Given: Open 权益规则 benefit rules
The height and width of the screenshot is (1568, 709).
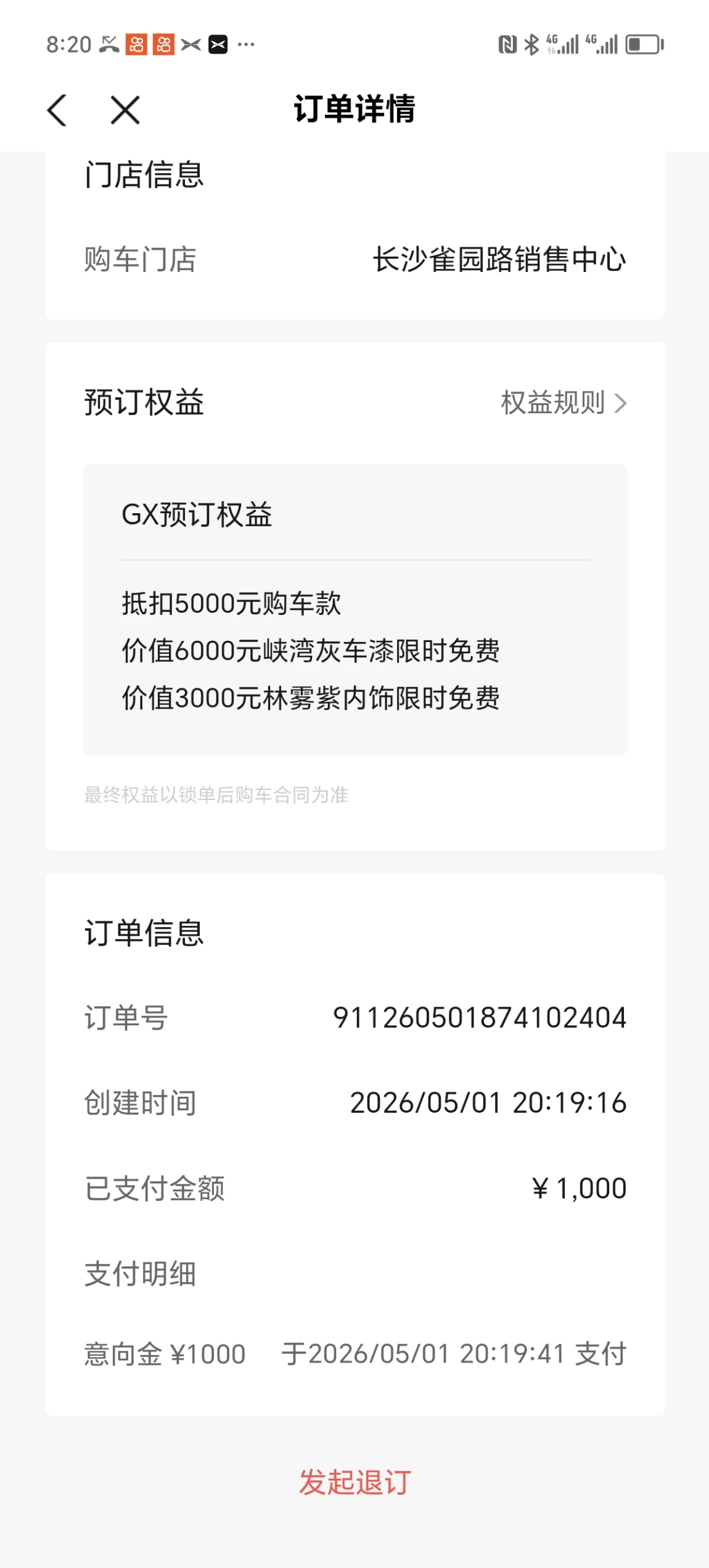Looking at the screenshot, I should pyautogui.click(x=564, y=403).
